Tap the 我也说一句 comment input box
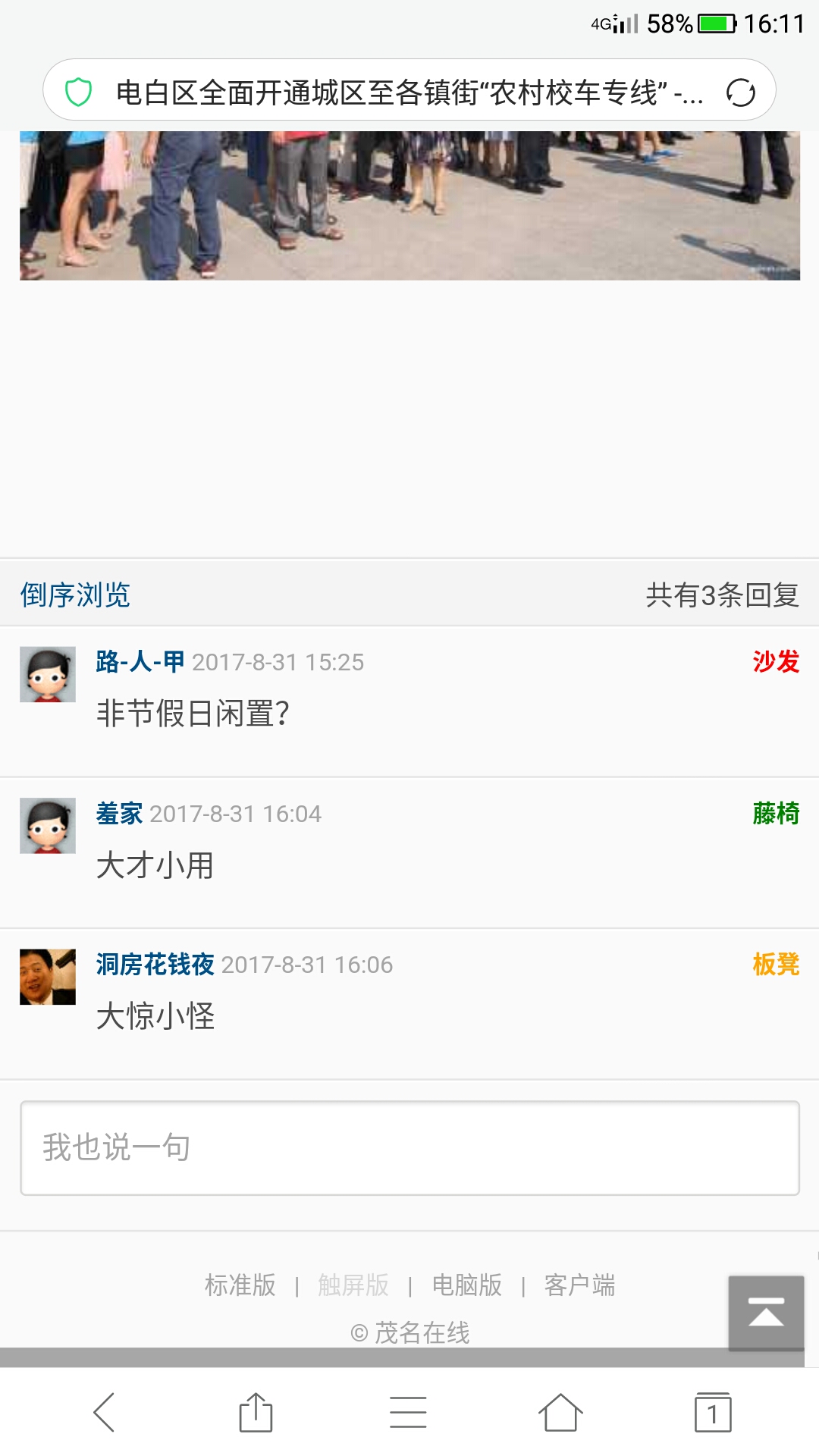The image size is (819, 1456). (409, 1147)
